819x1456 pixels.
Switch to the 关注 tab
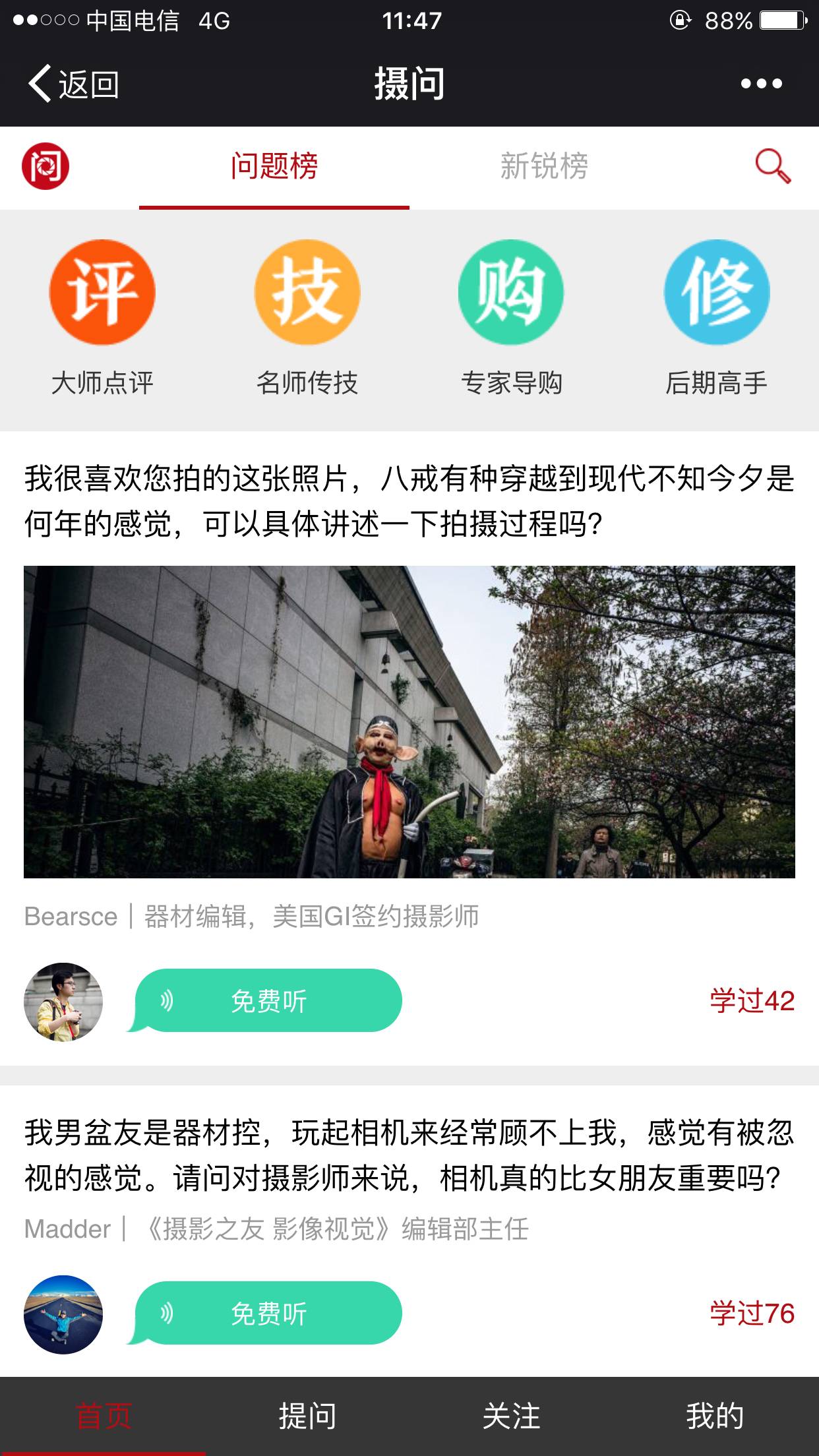coord(511,1416)
